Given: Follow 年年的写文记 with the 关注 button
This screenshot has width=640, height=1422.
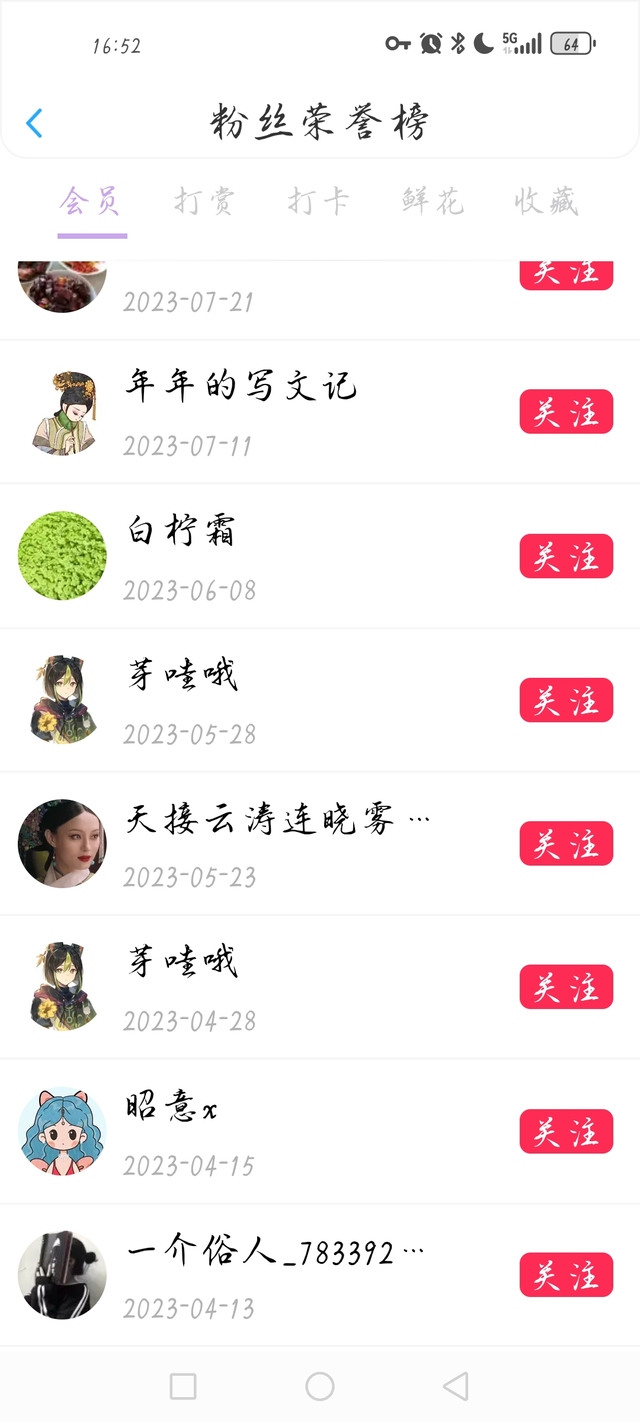Looking at the screenshot, I should (x=566, y=412).
